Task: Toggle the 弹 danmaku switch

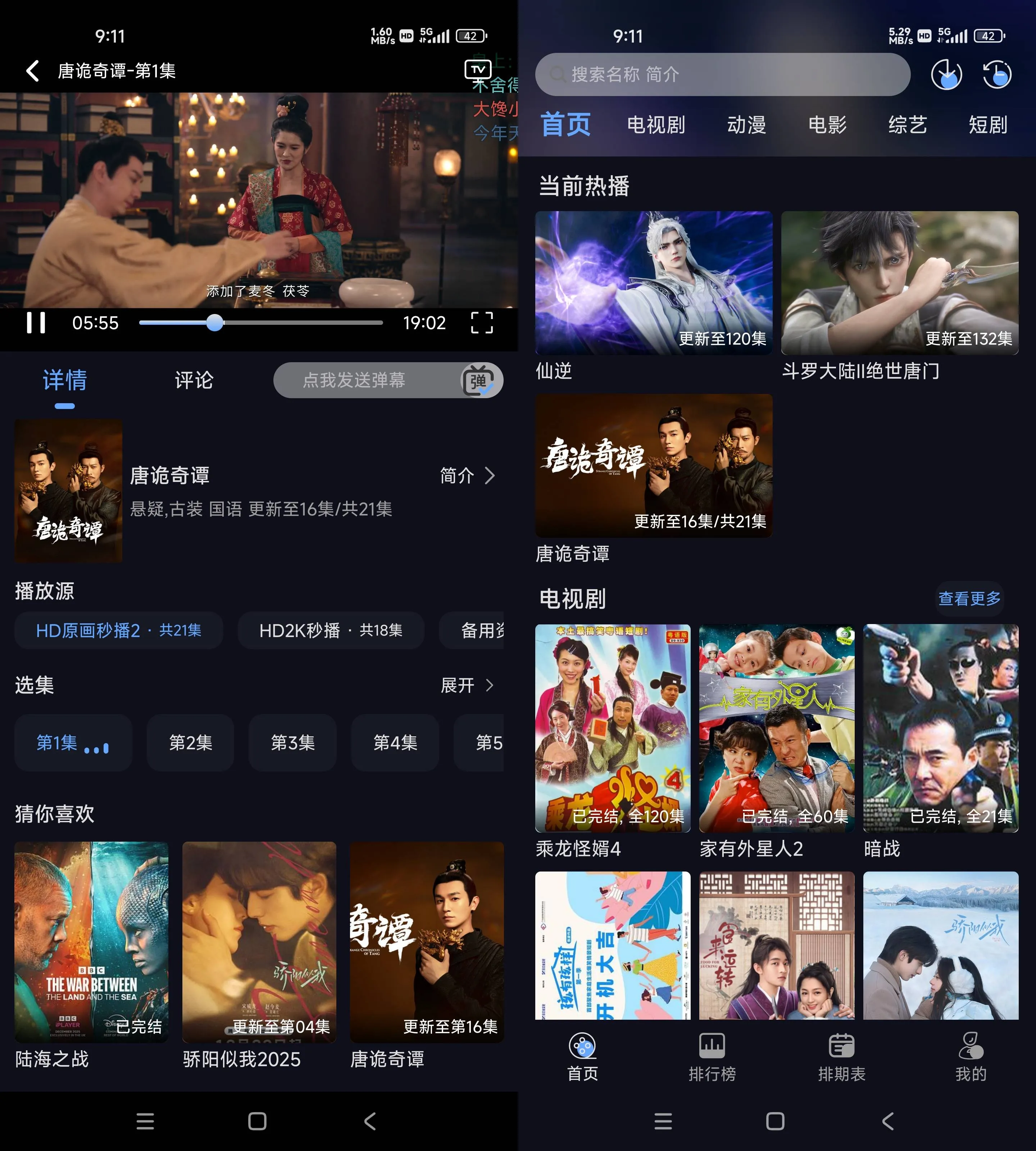Action: (x=480, y=380)
